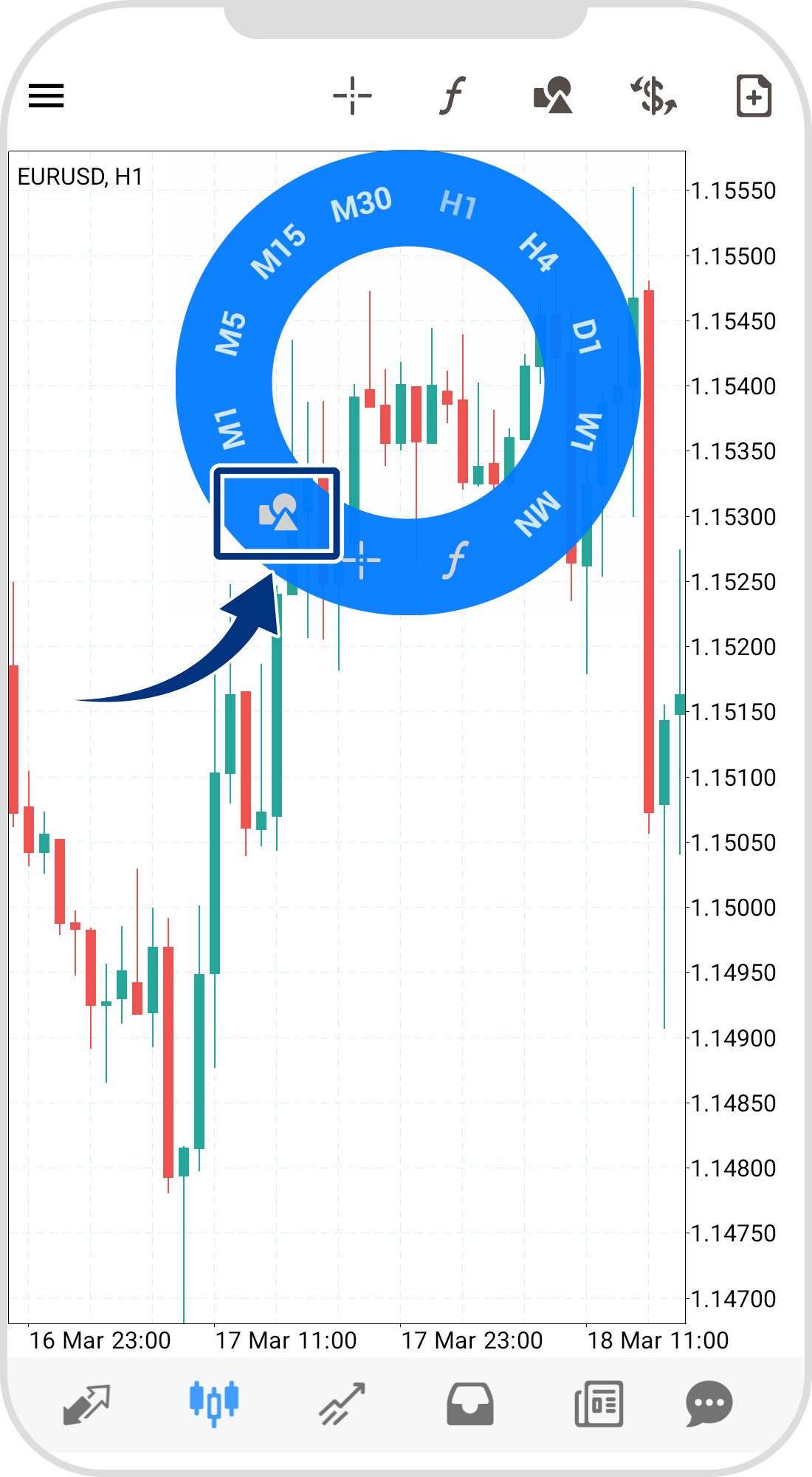812x1477 pixels.
Task: Open indicators icon in the radial menu
Action: [x=456, y=560]
